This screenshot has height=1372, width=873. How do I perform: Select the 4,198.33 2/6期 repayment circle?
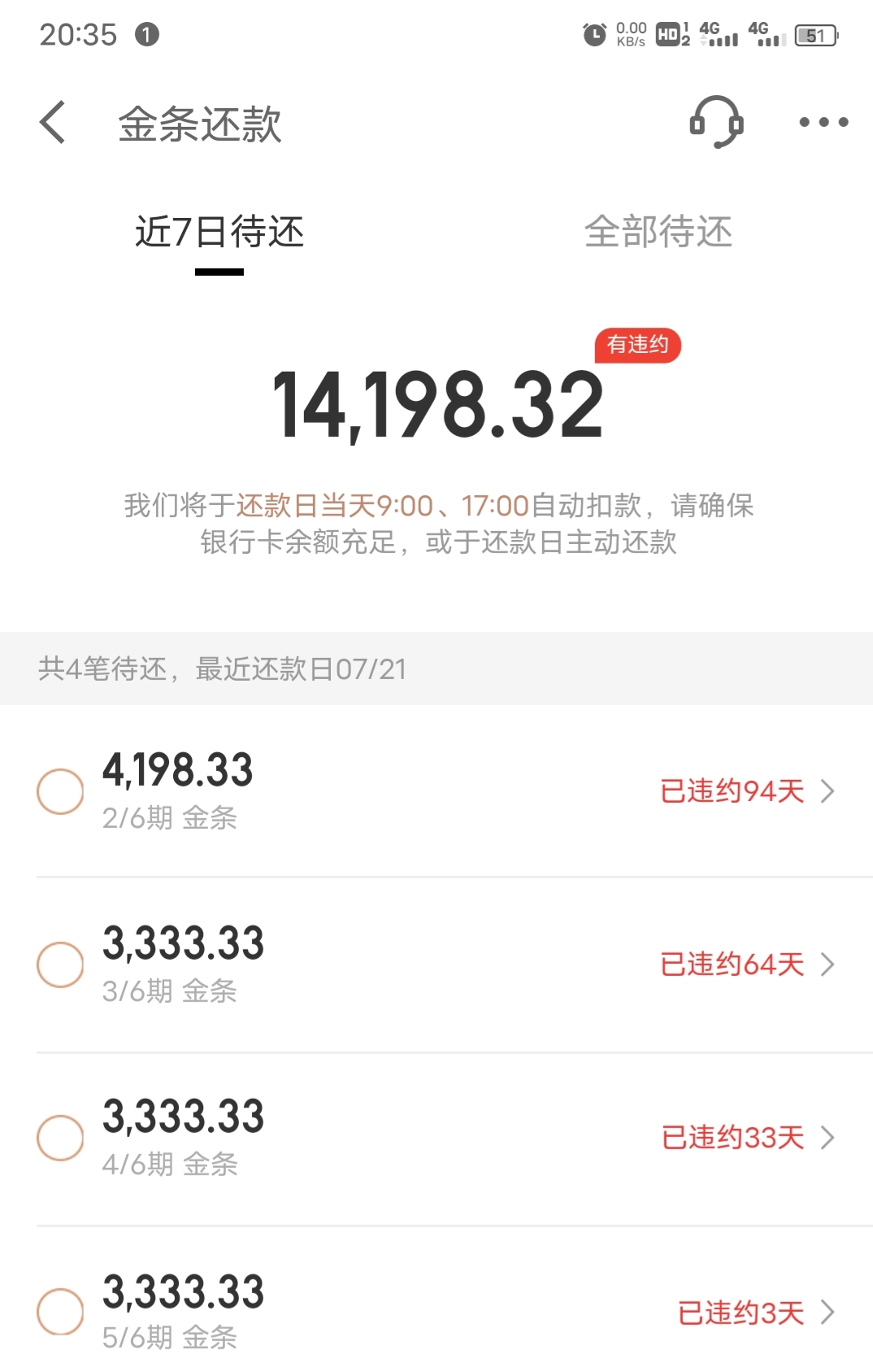60,791
